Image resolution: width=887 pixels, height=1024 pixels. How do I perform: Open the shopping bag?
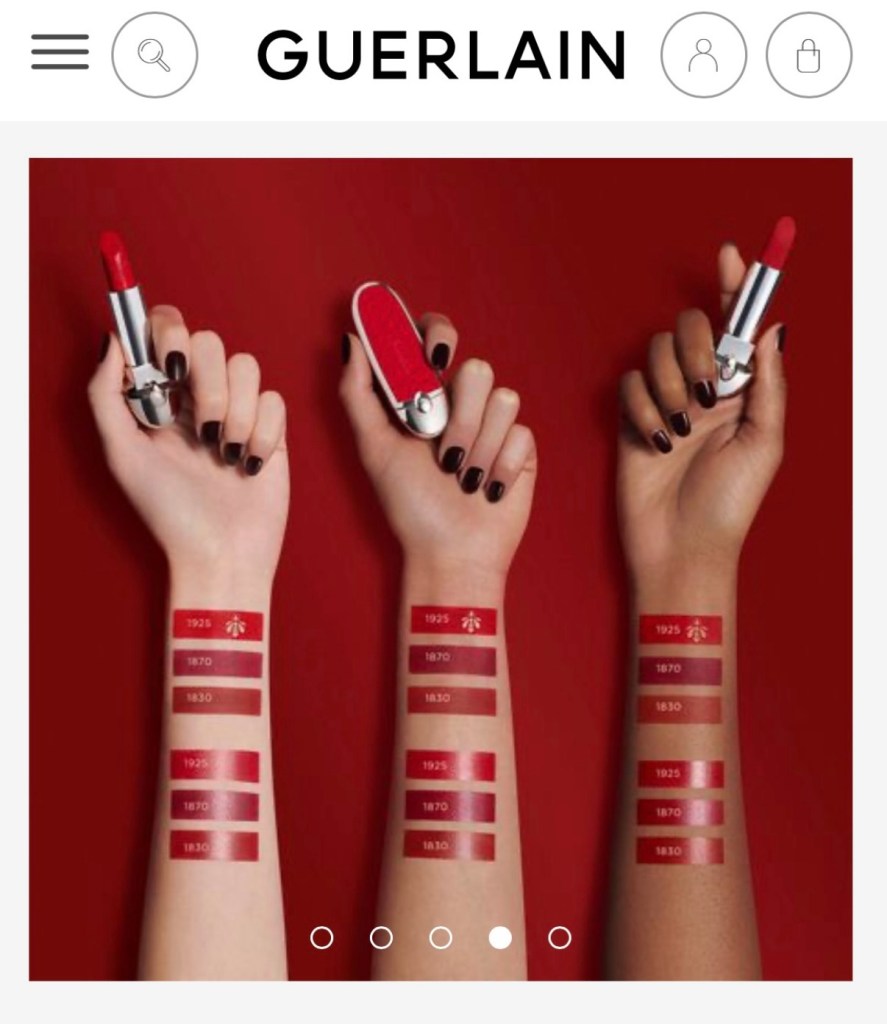[808, 54]
